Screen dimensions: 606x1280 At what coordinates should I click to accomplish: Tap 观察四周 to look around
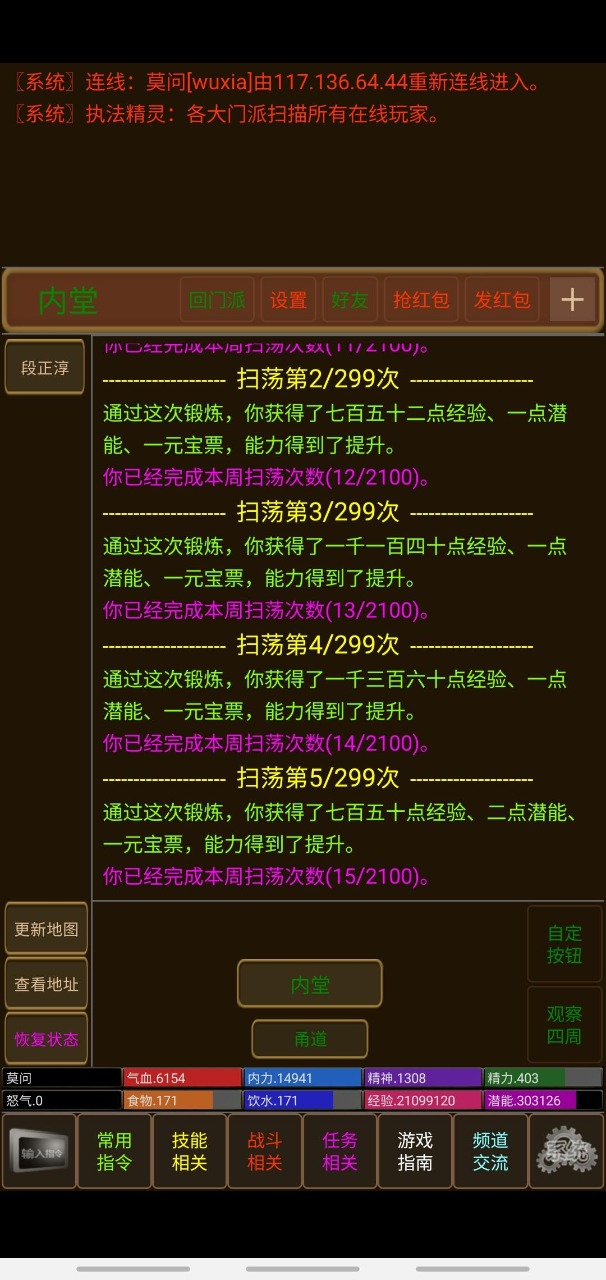click(564, 1025)
